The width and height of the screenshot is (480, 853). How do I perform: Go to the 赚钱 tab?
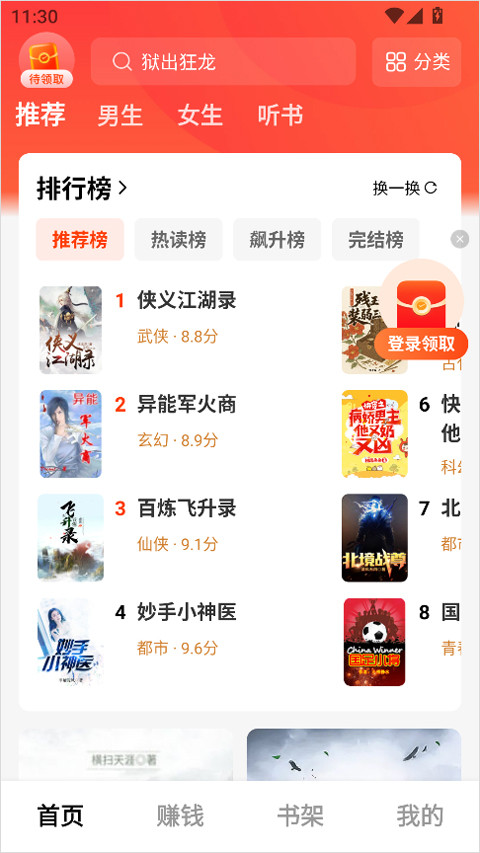(180, 816)
